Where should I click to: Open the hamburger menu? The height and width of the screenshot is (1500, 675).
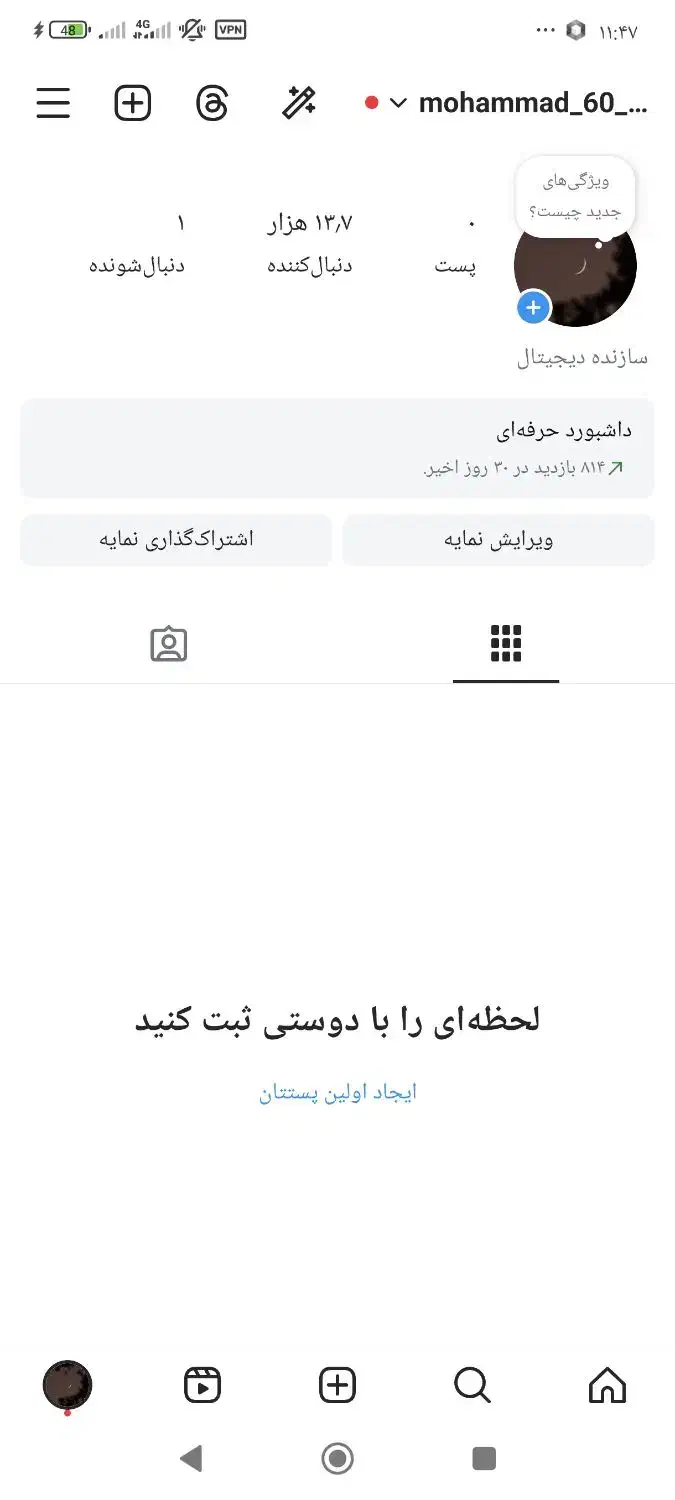(53, 103)
